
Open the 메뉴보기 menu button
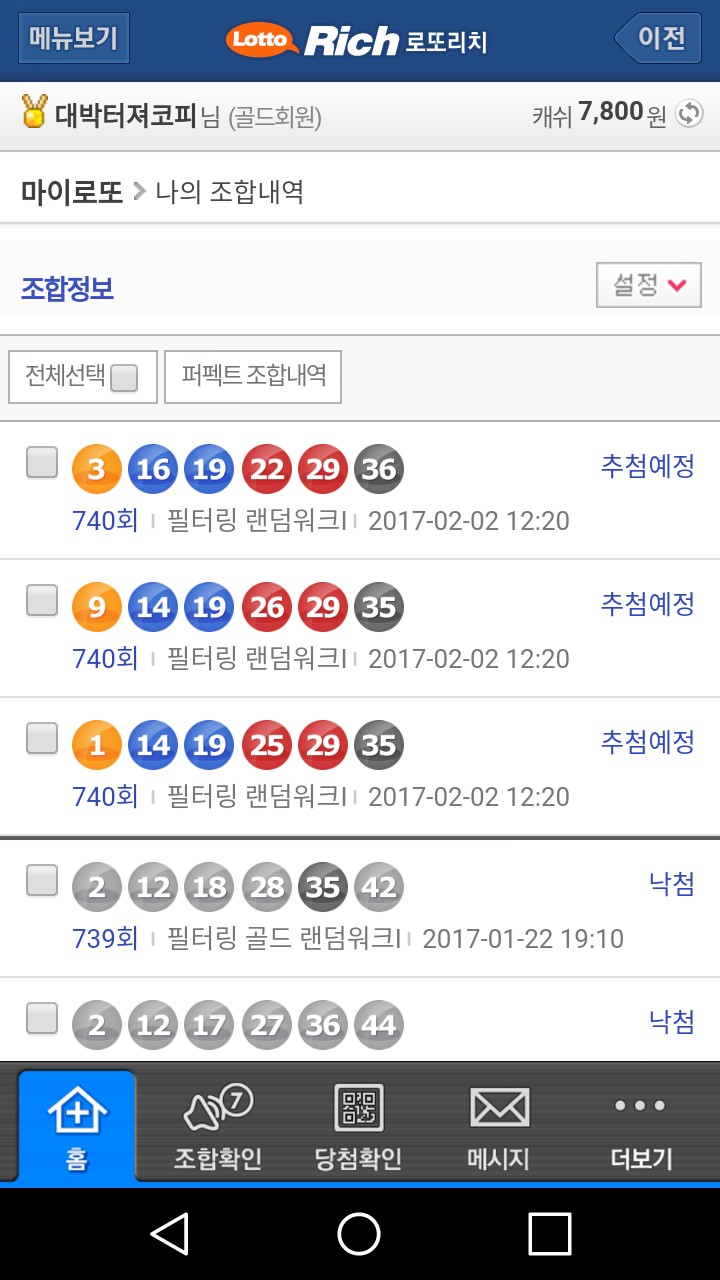(73, 39)
